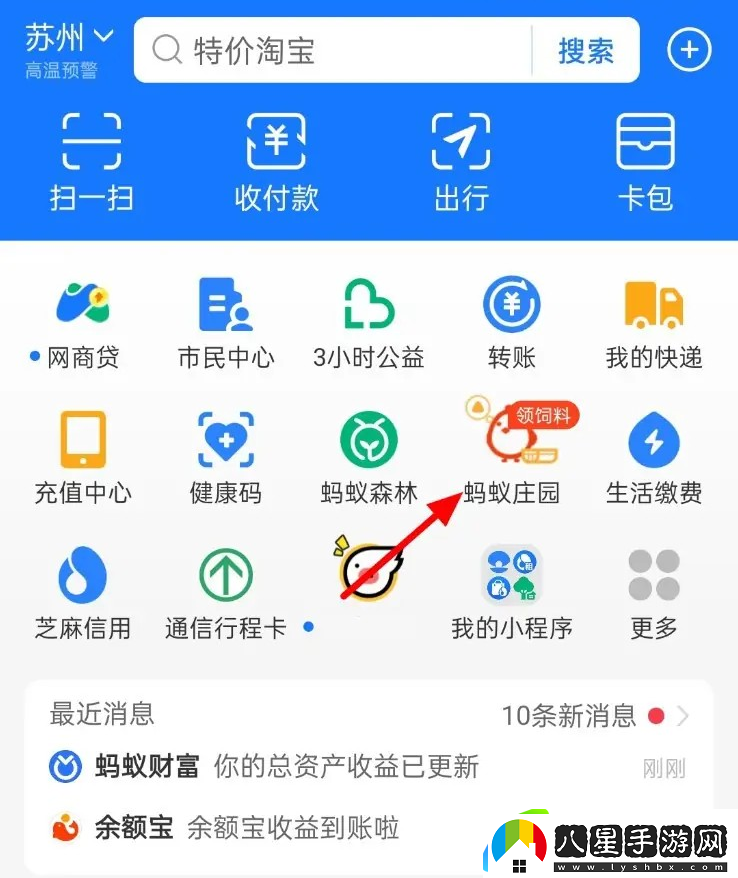The height and width of the screenshot is (878, 738).
Task: Open 市民中心
Action: (x=226, y=322)
